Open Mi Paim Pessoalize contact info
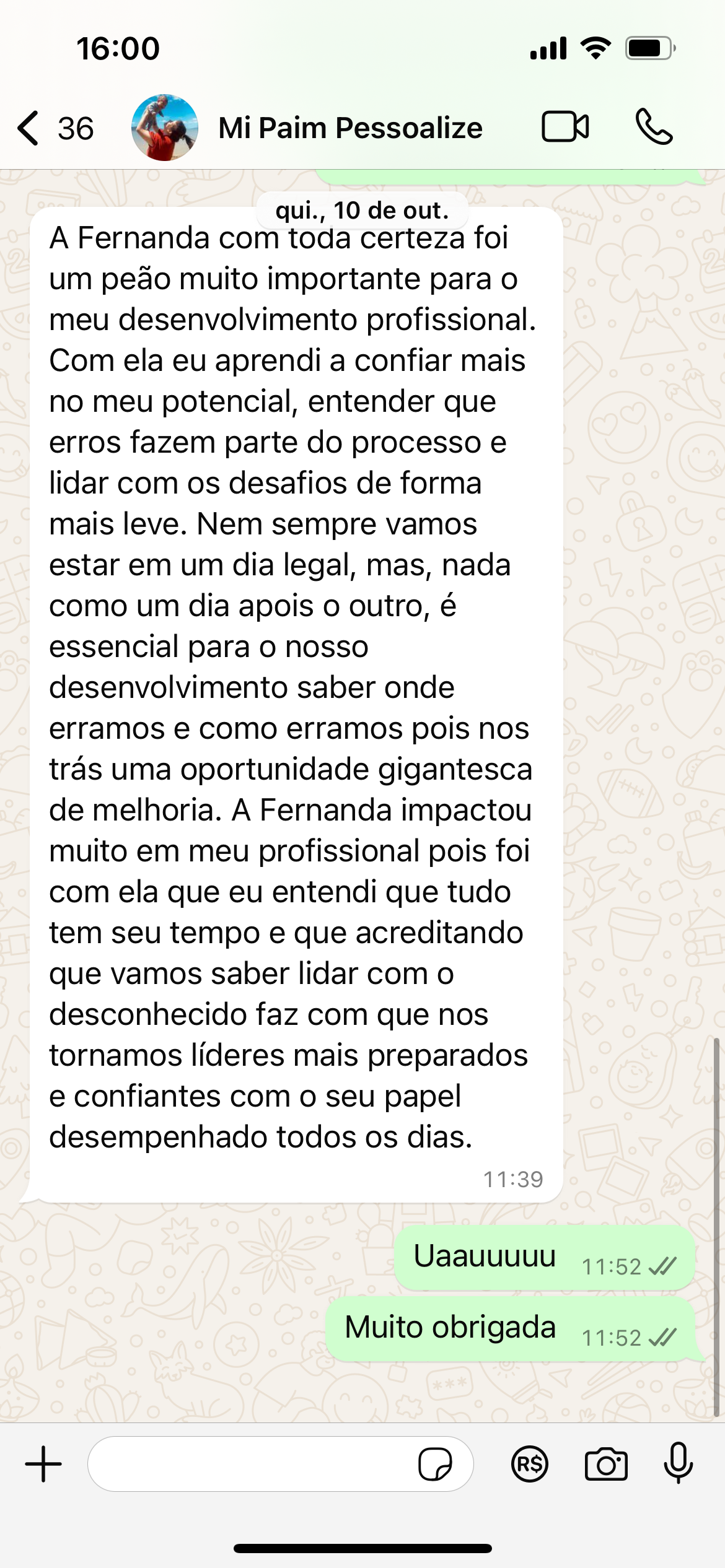Viewport: 725px width, 1568px height. (350, 128)
